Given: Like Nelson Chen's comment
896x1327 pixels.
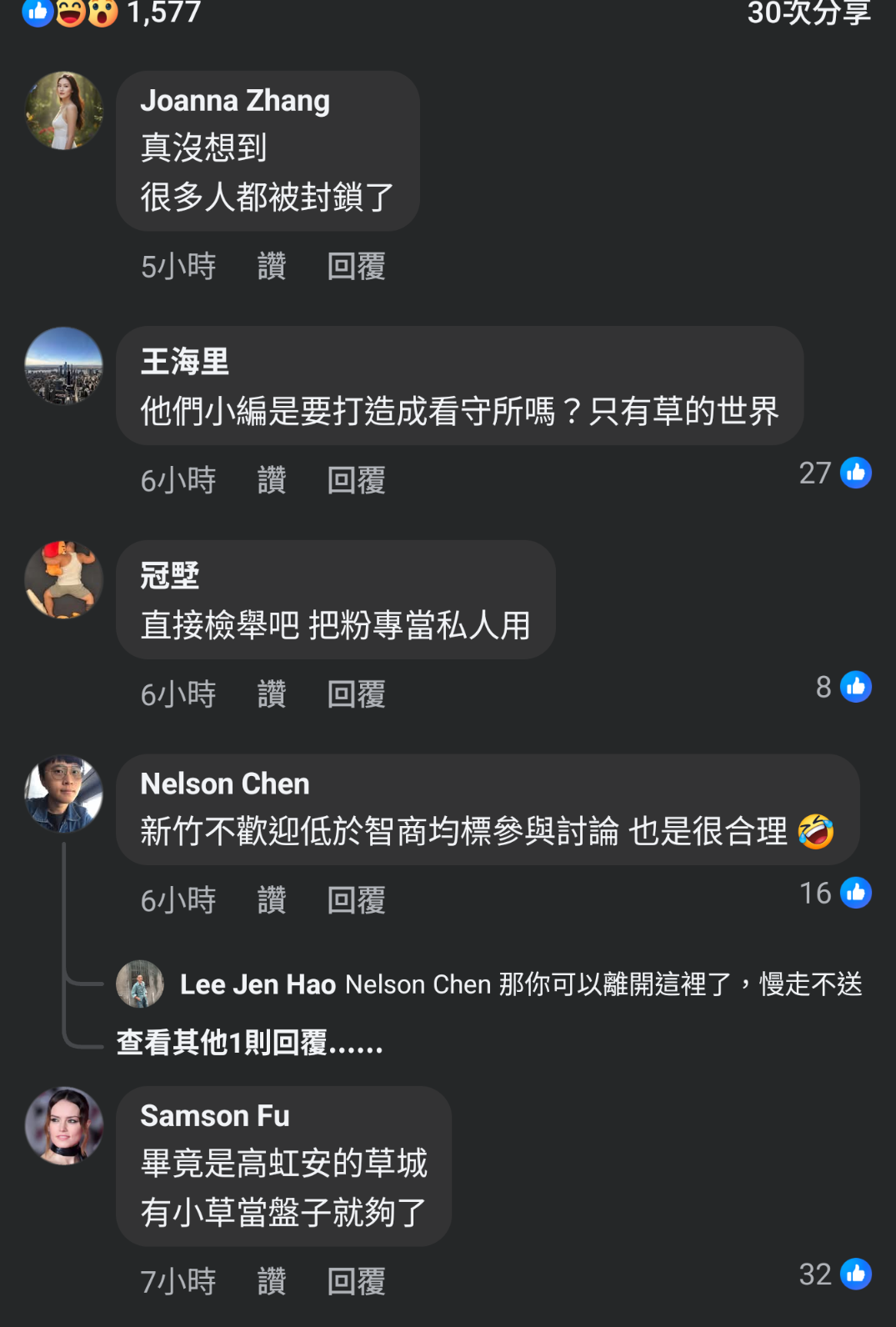Looking at the screenshot, I should (x=272, y=900).
